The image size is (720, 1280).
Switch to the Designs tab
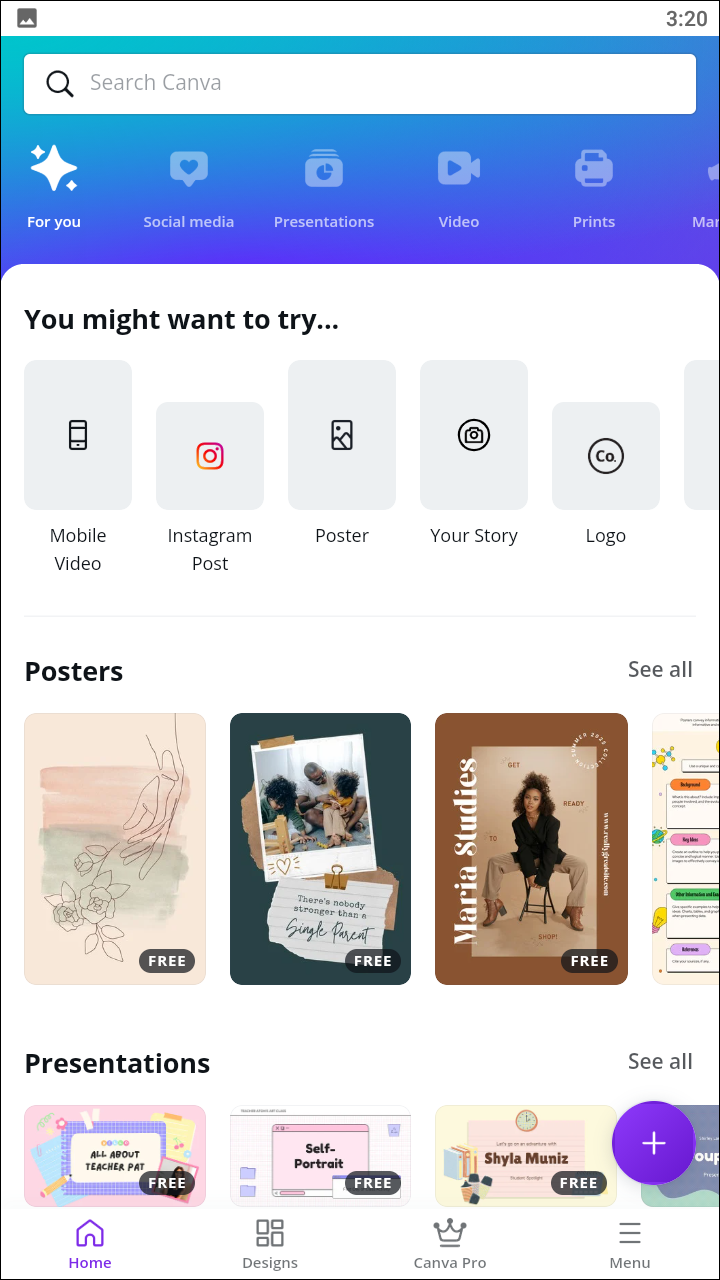(270, 1244)
